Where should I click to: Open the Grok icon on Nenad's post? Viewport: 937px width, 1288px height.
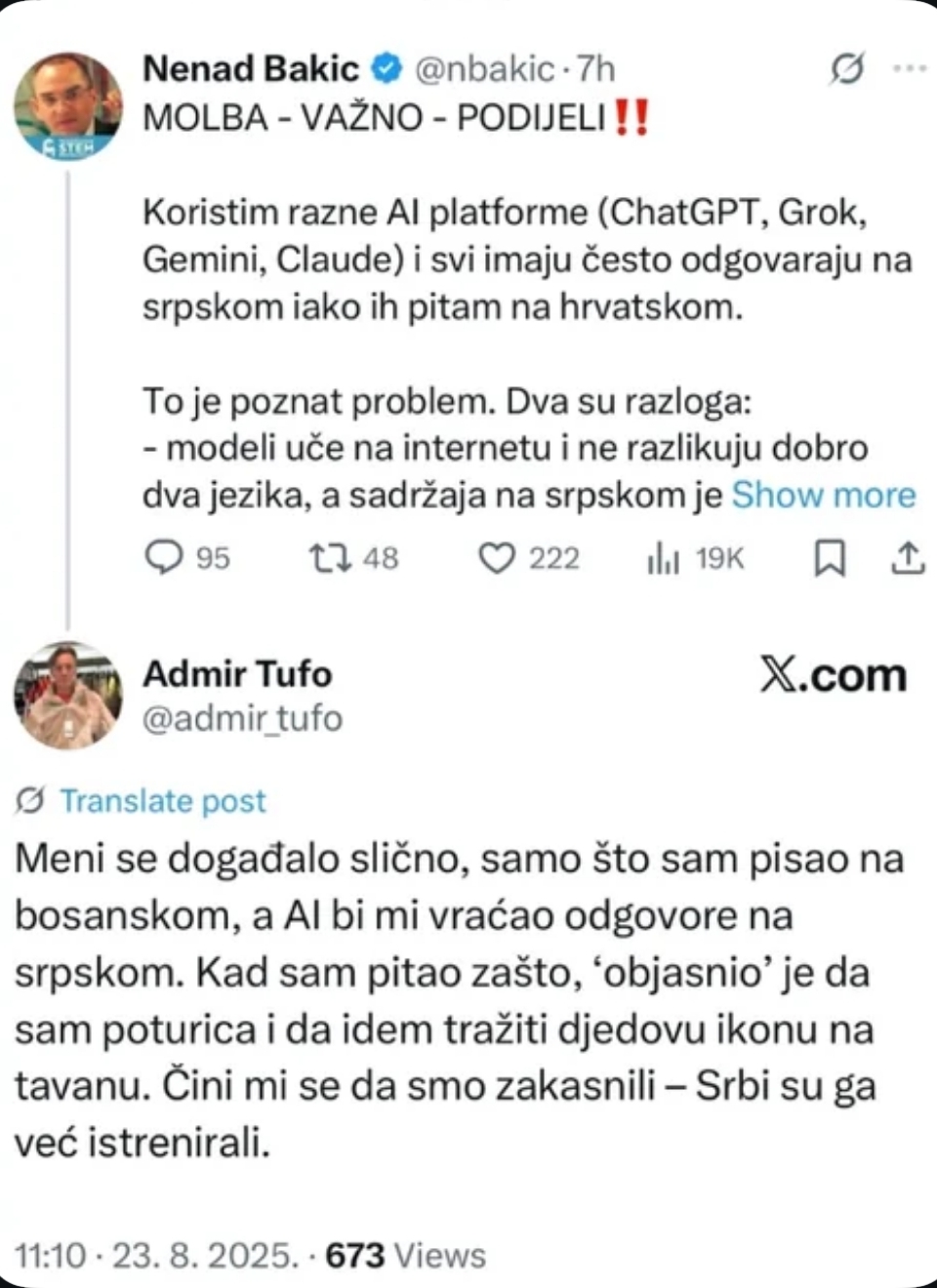[847, 68]
